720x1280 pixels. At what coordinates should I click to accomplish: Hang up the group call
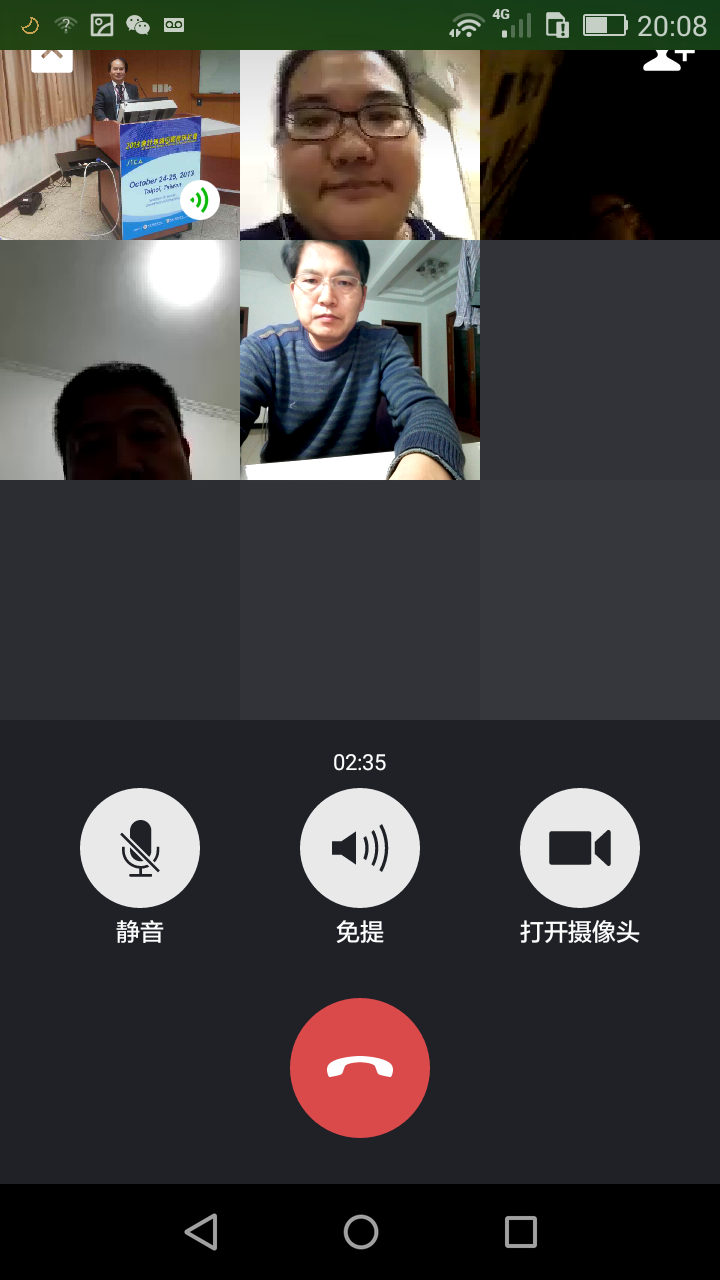click(360, 1067)
